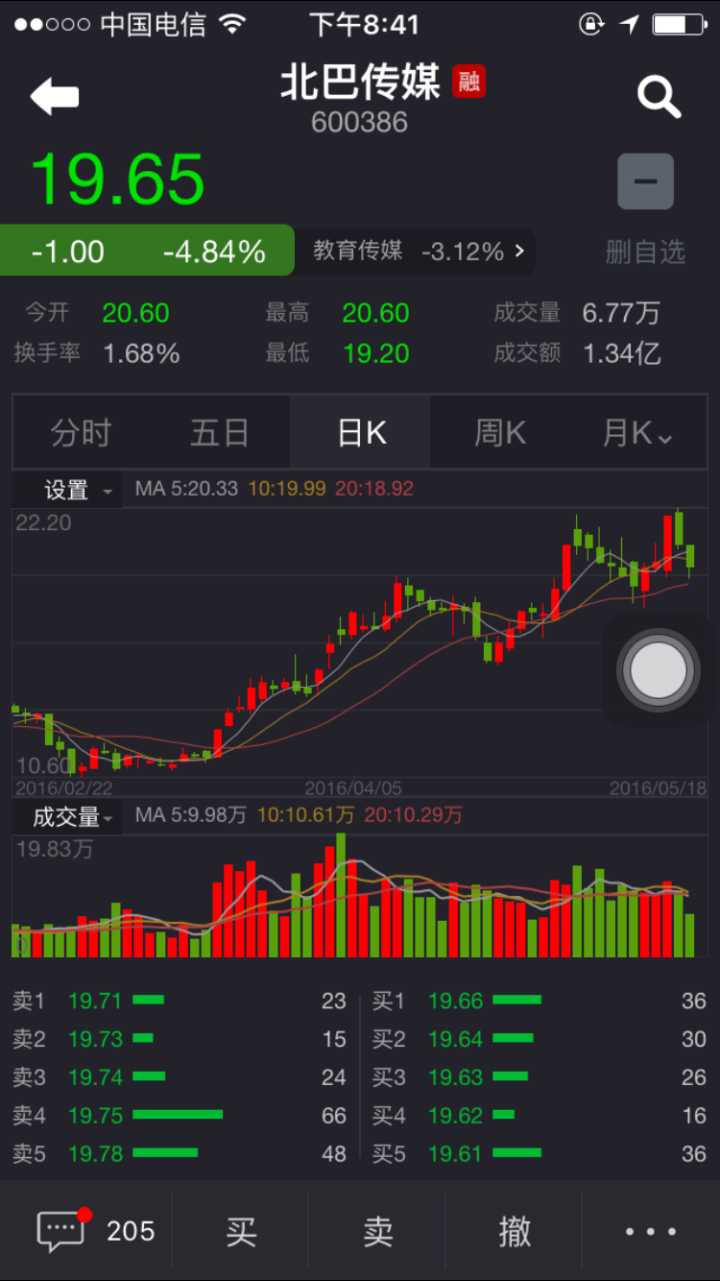Expand the 月K period chevron
Viewport: 720px width, 1281px height.
[x=662, y=438]
